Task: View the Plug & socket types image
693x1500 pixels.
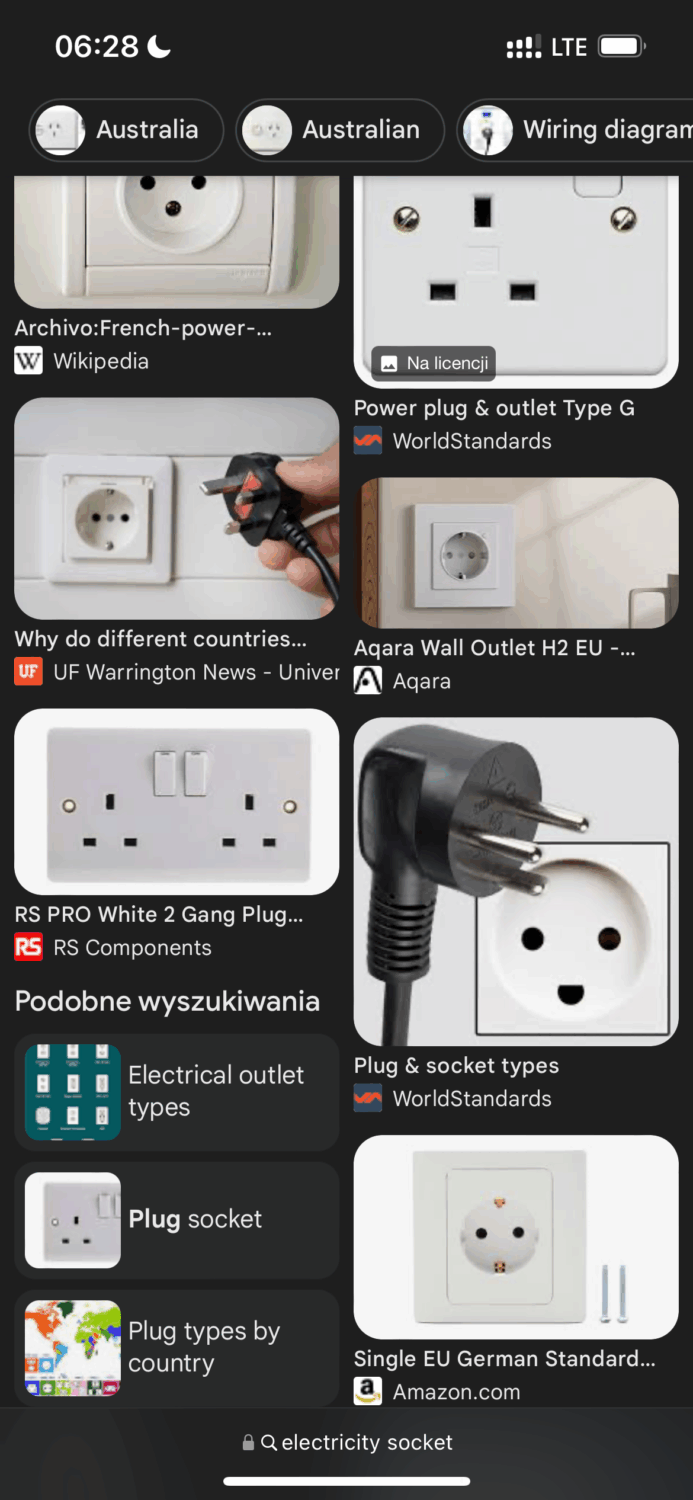Action: click(516, 881)
